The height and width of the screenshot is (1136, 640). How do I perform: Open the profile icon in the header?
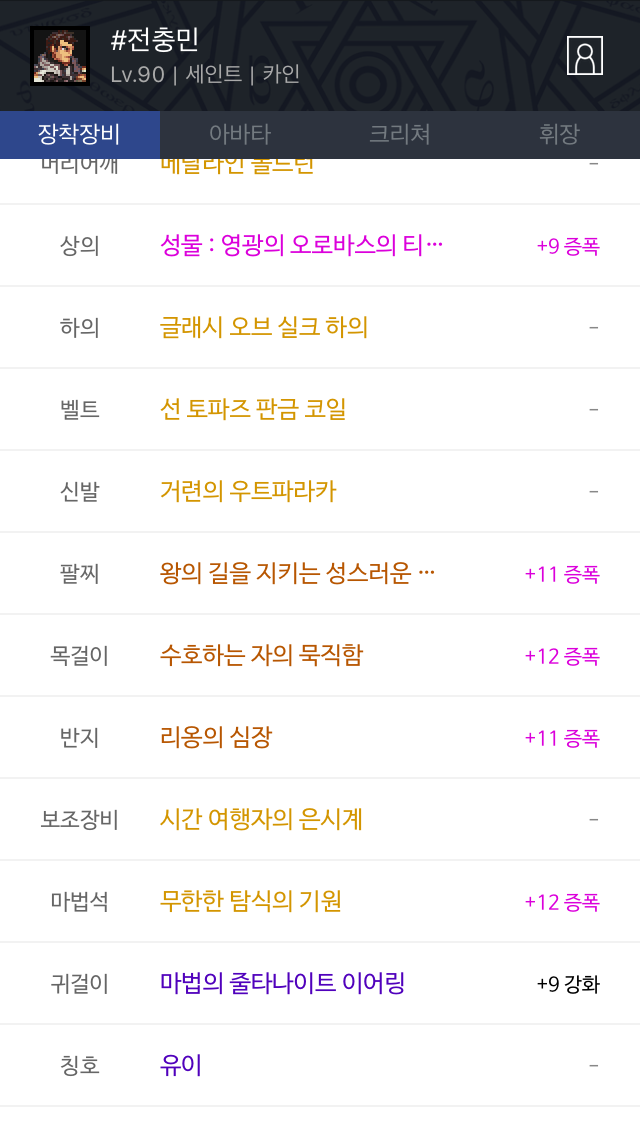click(584, 56)
